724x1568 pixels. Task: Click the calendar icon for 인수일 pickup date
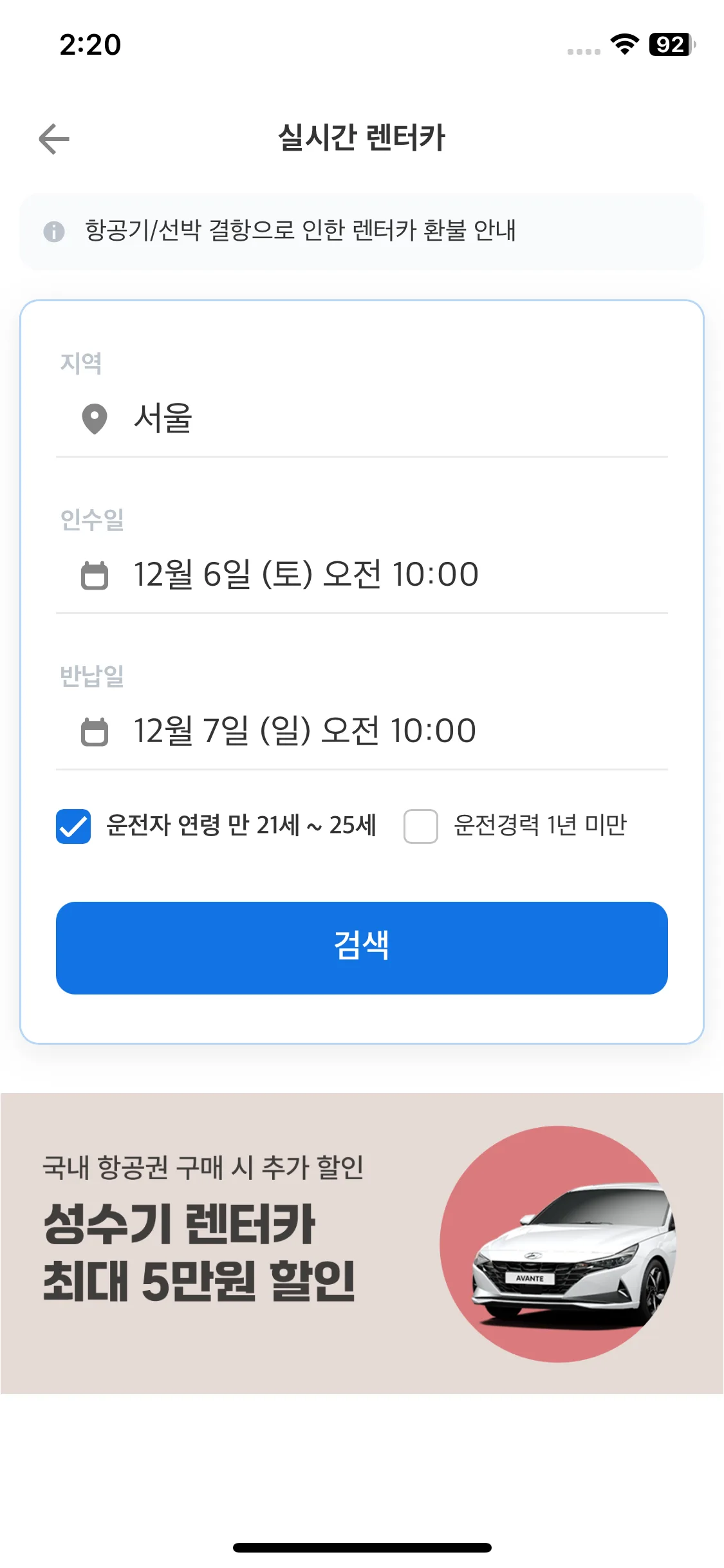point(94,575)
